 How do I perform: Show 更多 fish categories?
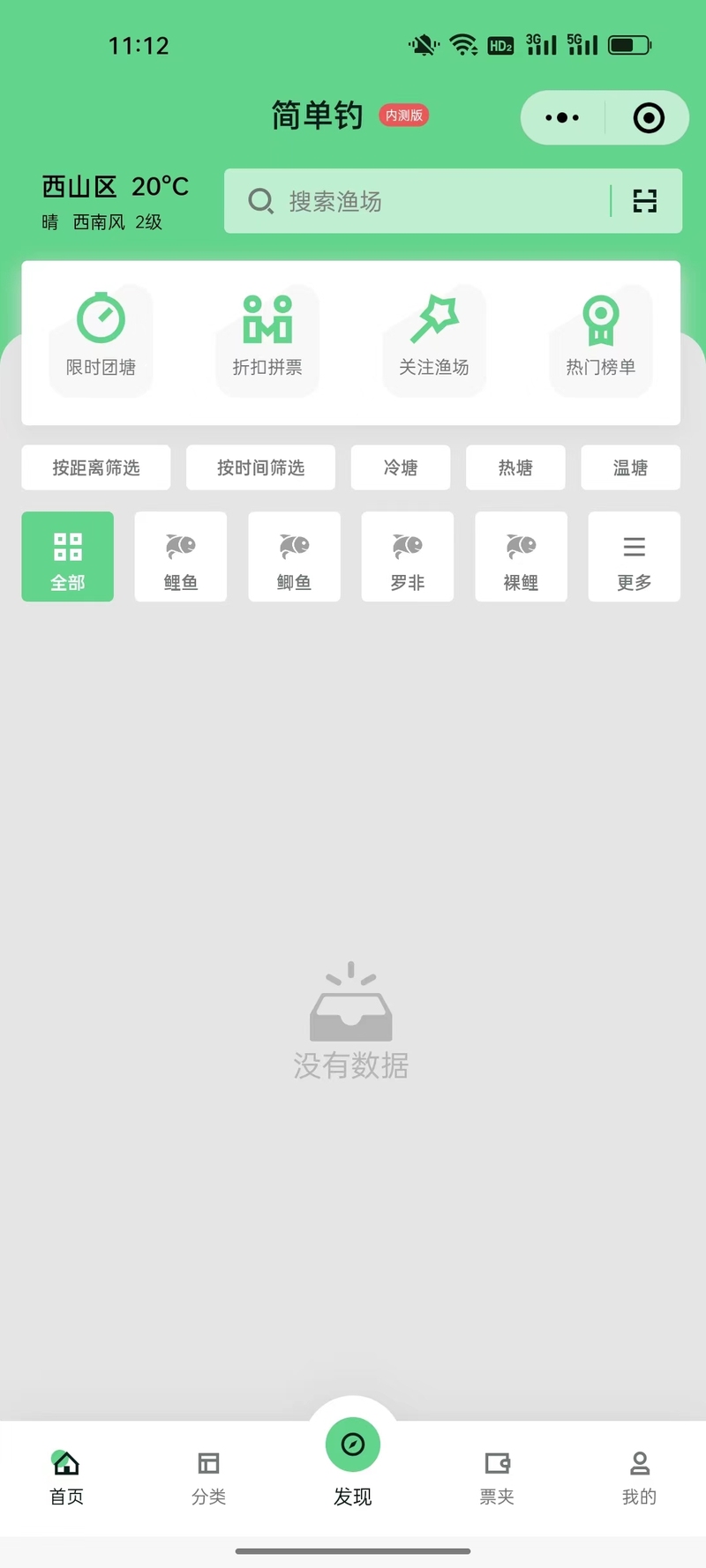634,557
